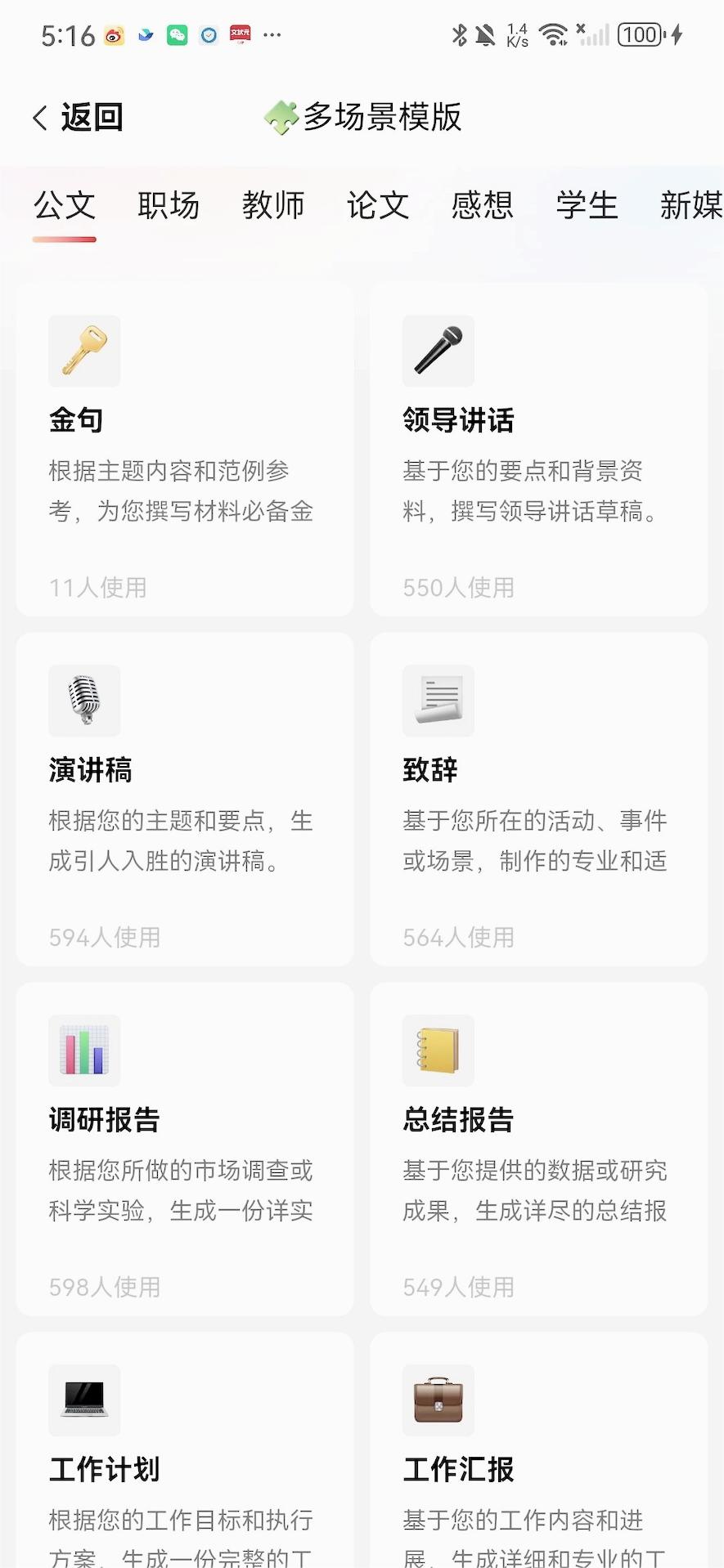
Task: Open the 教师 tab
Action: pos(273,205)
